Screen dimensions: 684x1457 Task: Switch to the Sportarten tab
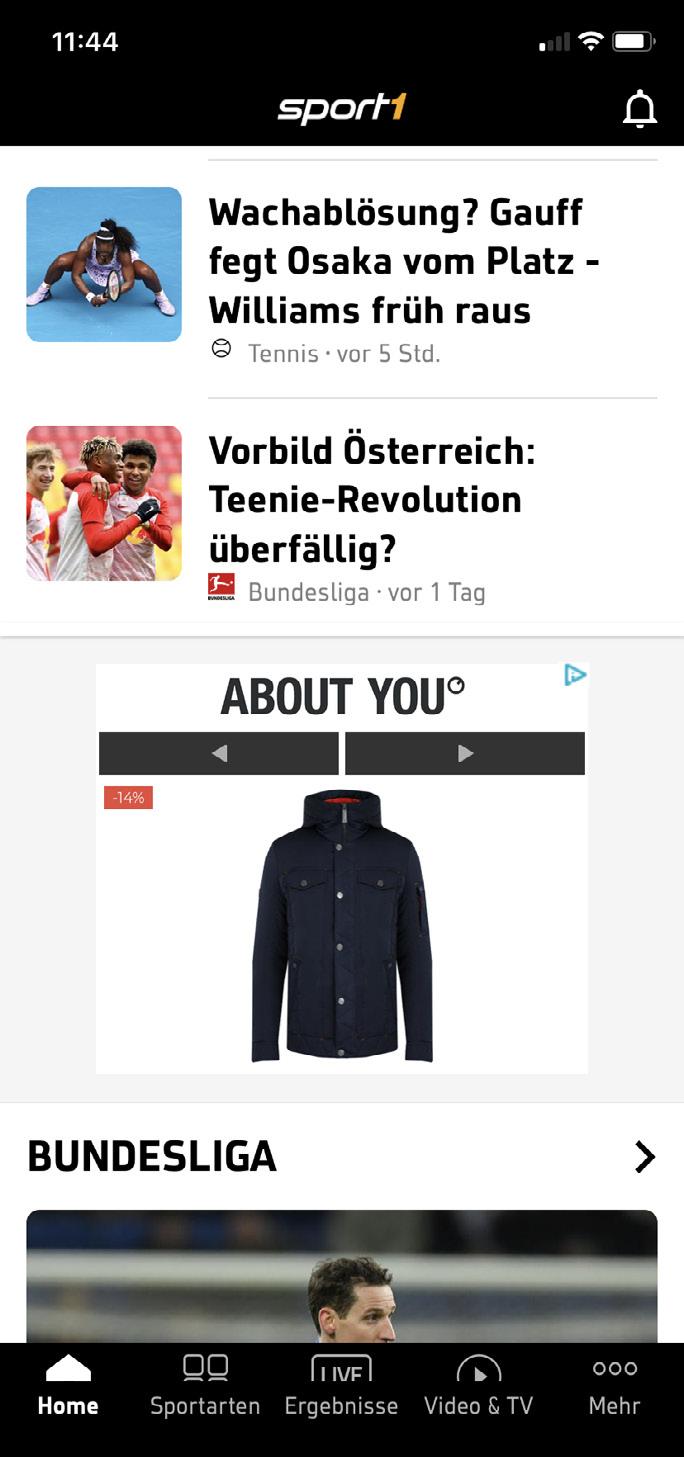205,1387
